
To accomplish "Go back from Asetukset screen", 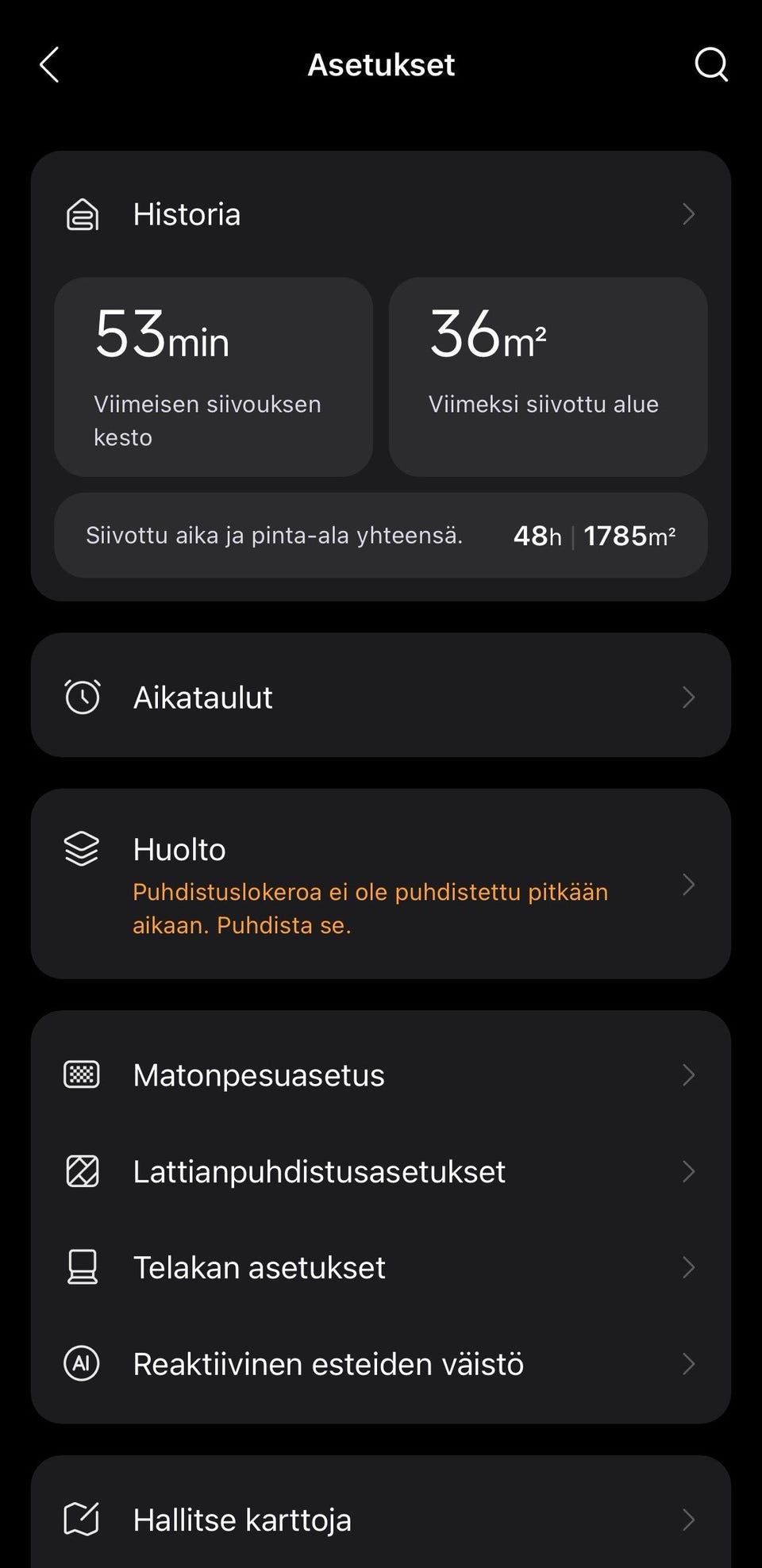I will (49, 64).
